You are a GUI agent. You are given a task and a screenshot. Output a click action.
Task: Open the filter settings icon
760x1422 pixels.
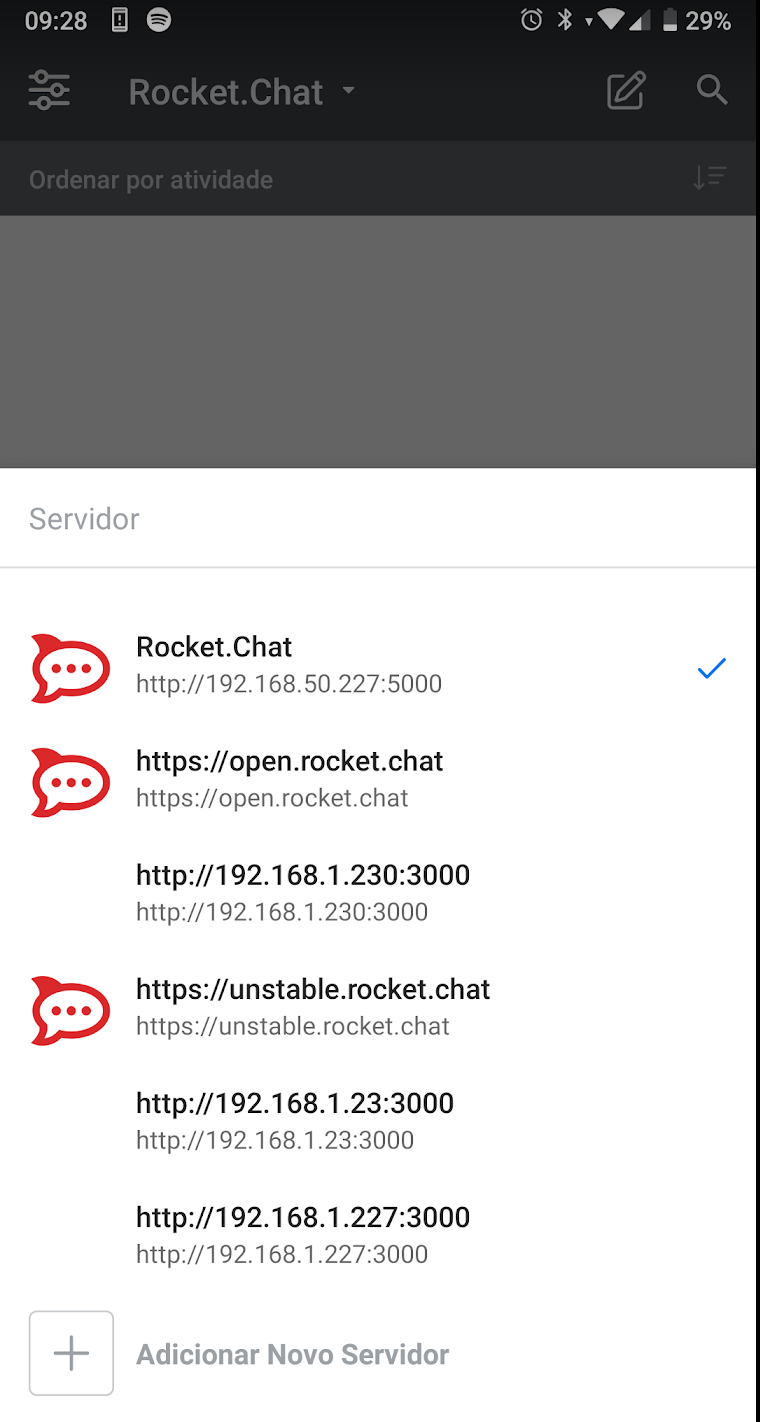click(49, 91)
